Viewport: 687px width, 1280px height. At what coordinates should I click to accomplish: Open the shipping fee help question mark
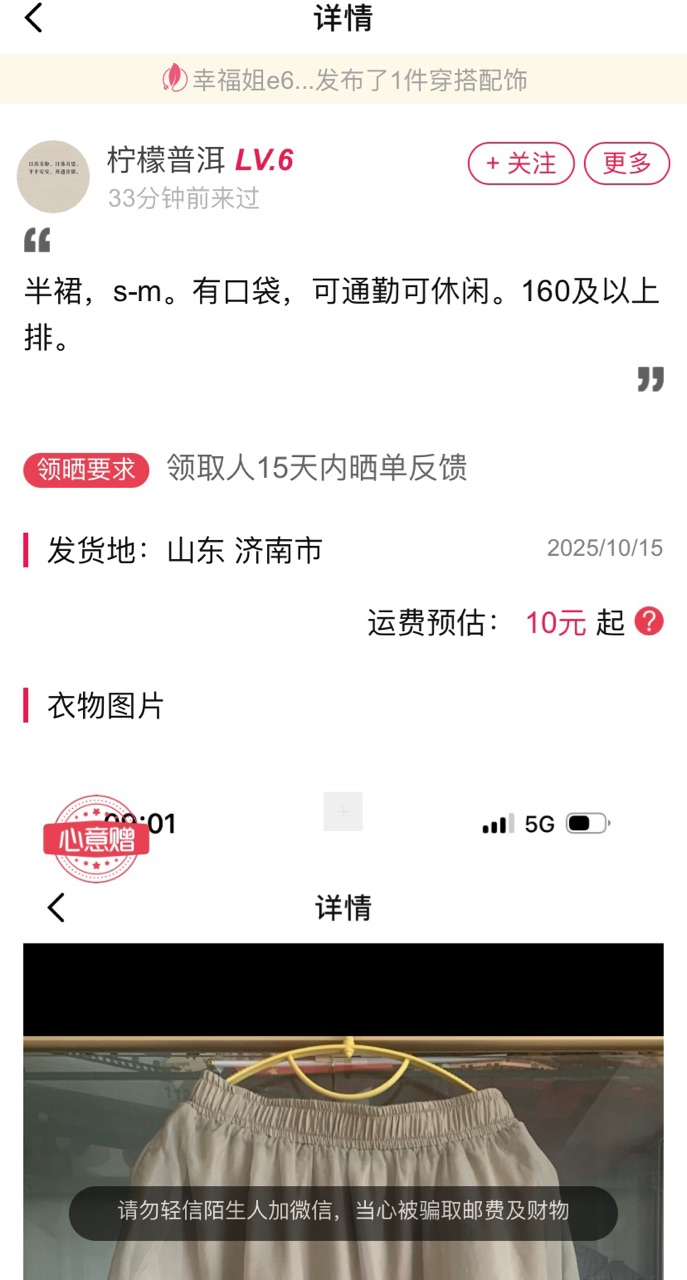[x=649, y=621]
